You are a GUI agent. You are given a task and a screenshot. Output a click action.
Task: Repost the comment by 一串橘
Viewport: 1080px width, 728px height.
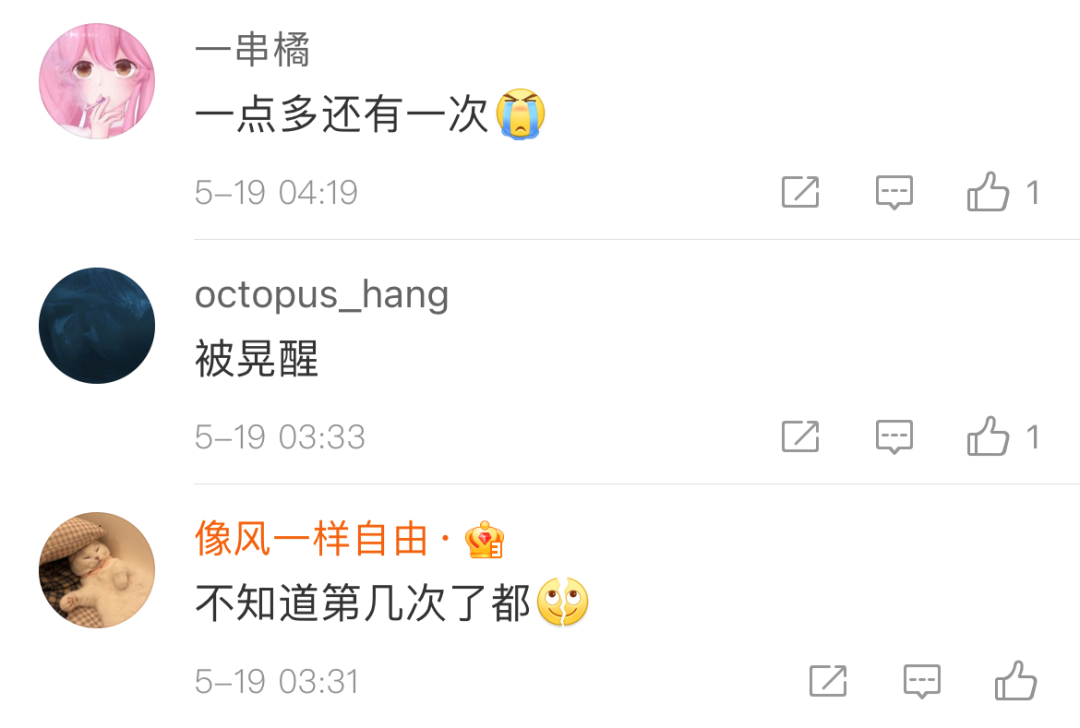tap(800, 191)
